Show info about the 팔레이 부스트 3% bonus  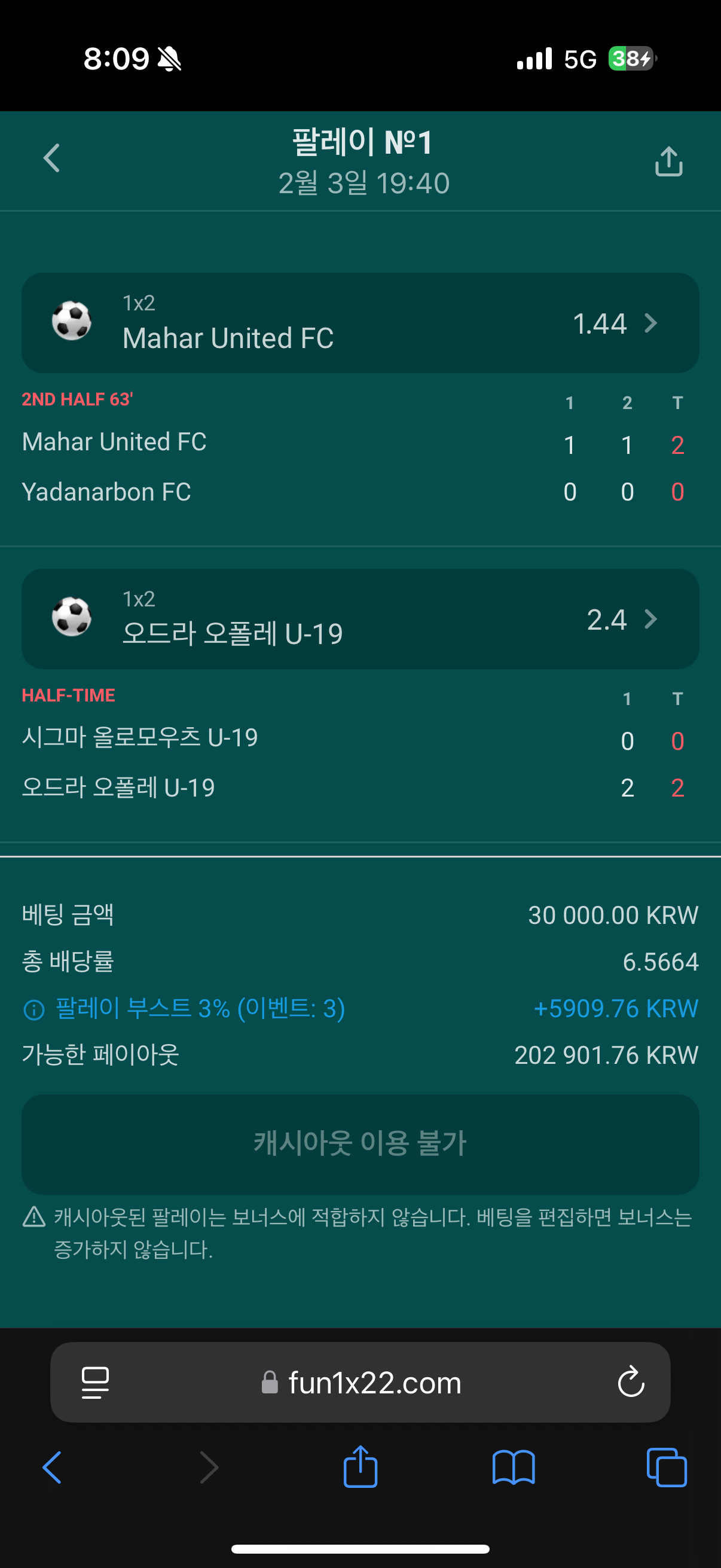point(34,1010)
